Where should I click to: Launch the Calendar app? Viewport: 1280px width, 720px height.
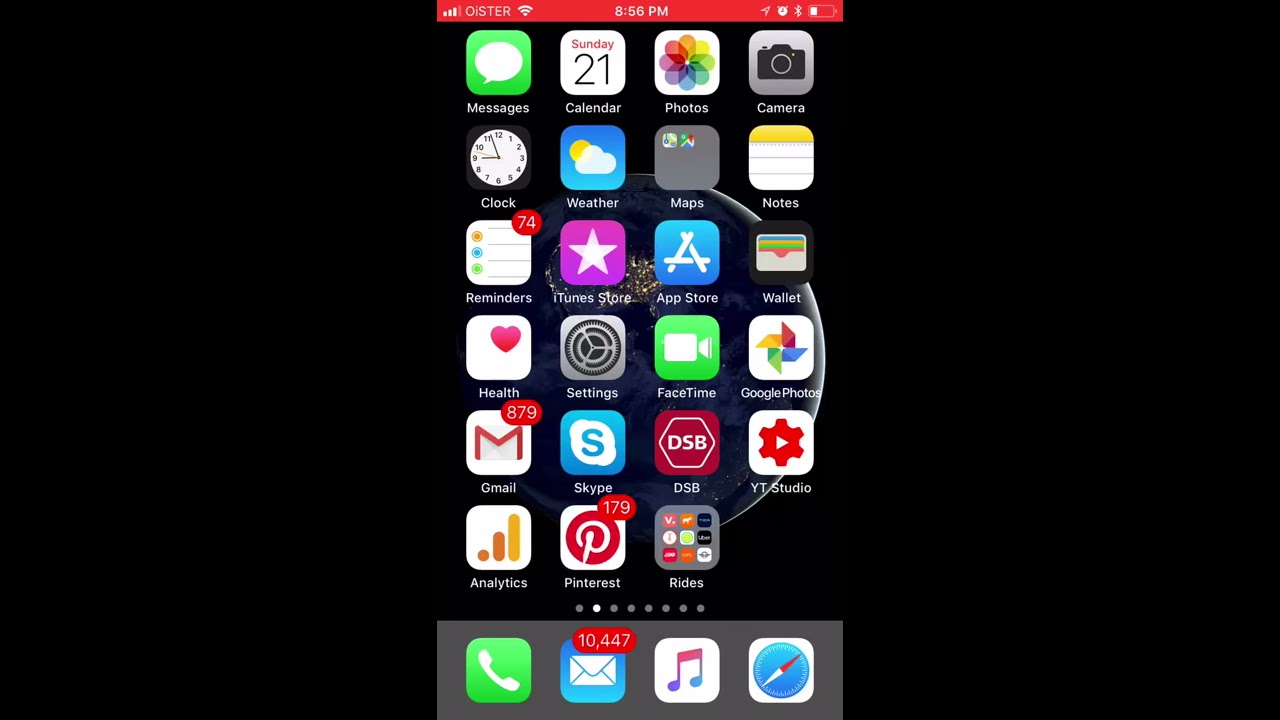[x=593, y=64]
